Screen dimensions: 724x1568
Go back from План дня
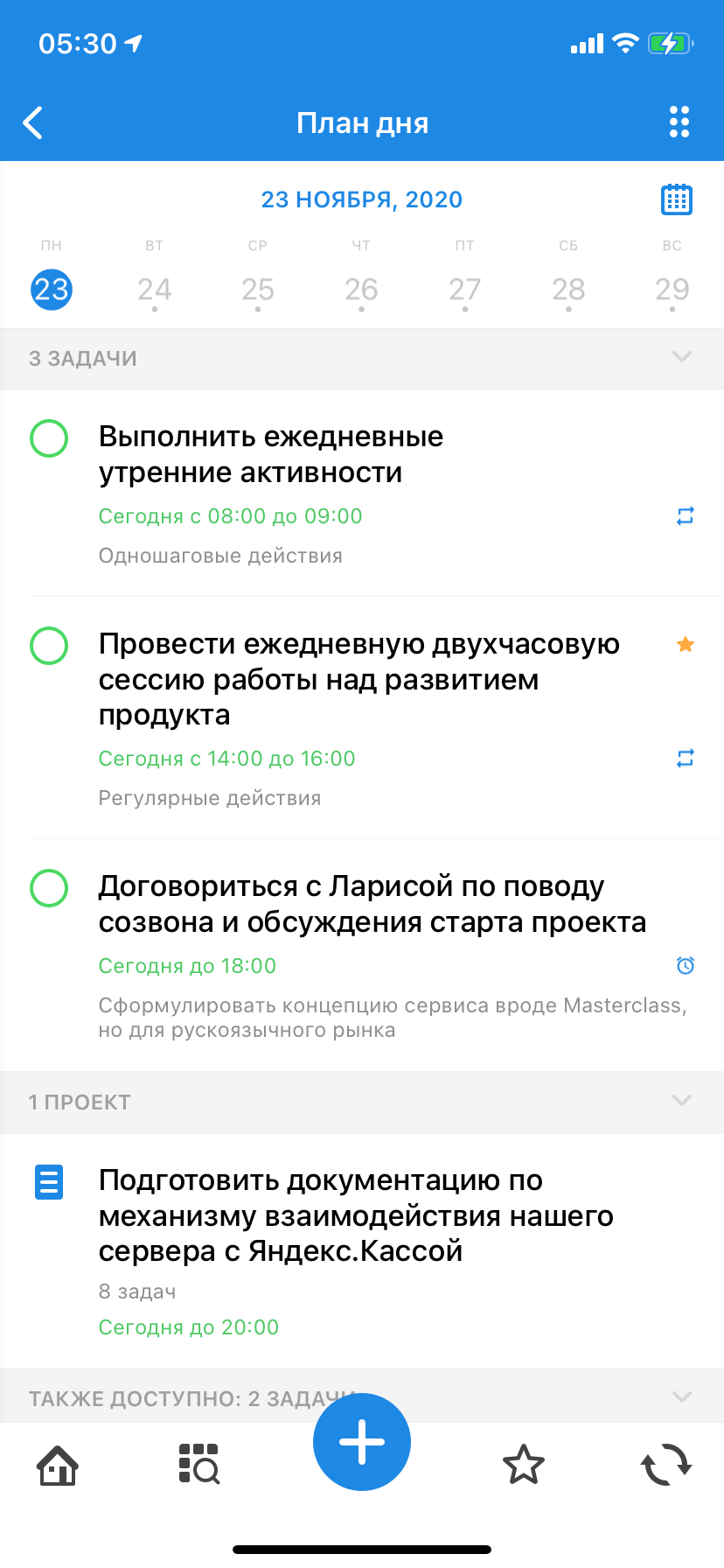click(33, 123)
